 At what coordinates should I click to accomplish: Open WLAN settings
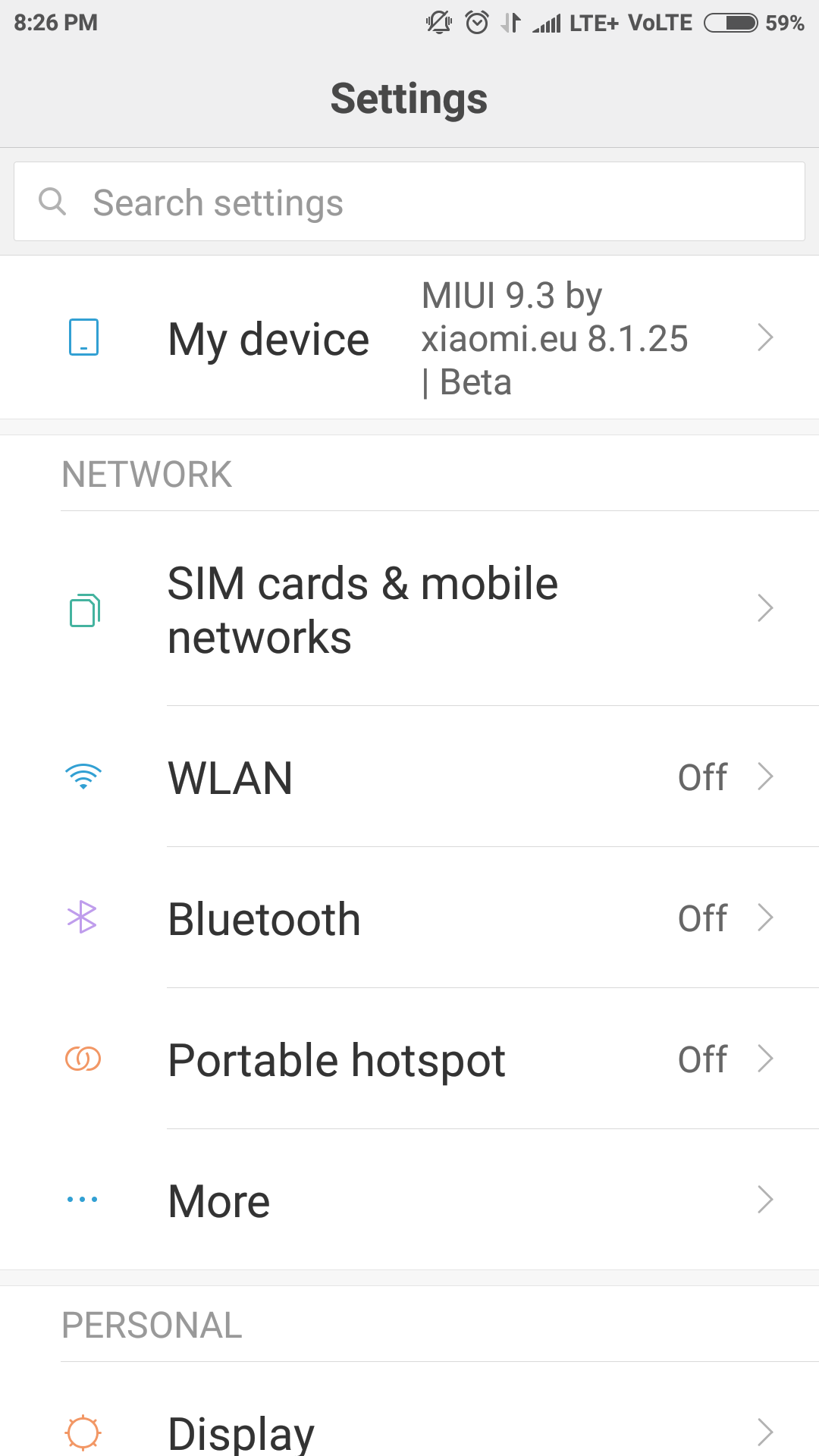409,777
